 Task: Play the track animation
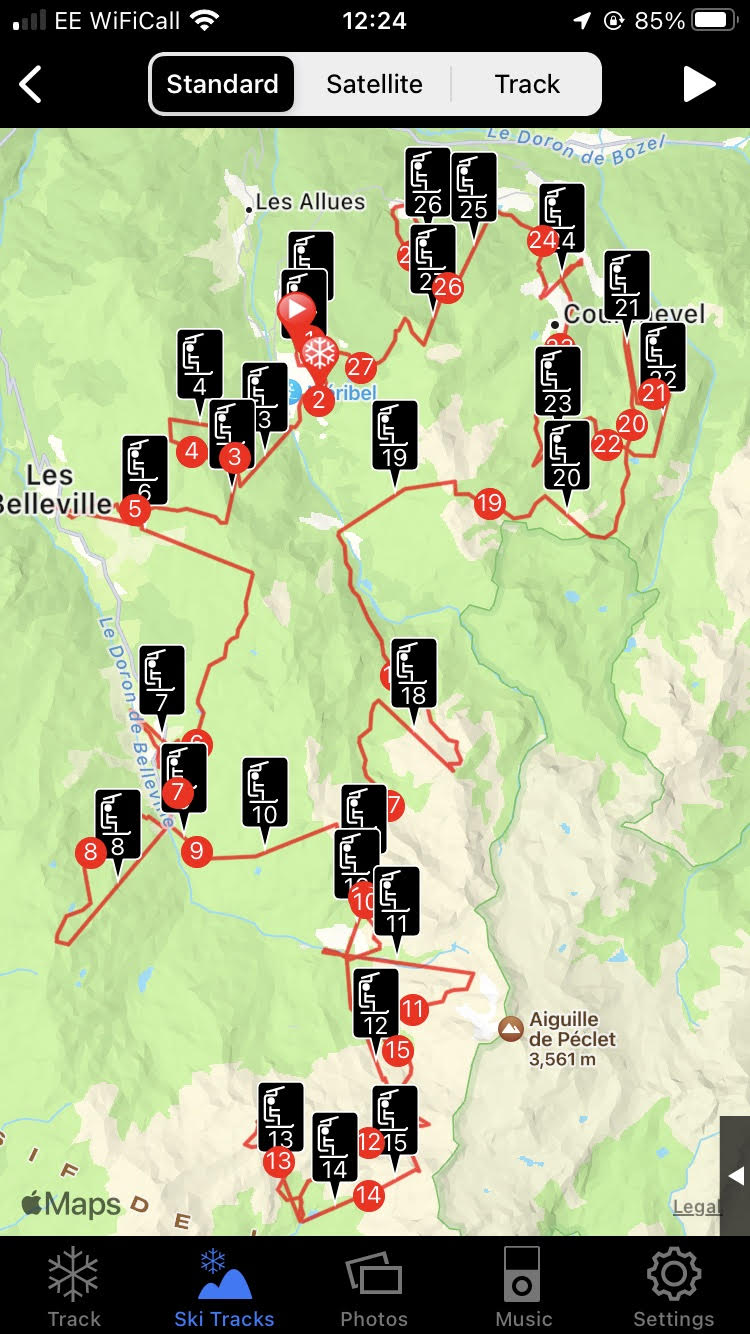coord(699,85)
